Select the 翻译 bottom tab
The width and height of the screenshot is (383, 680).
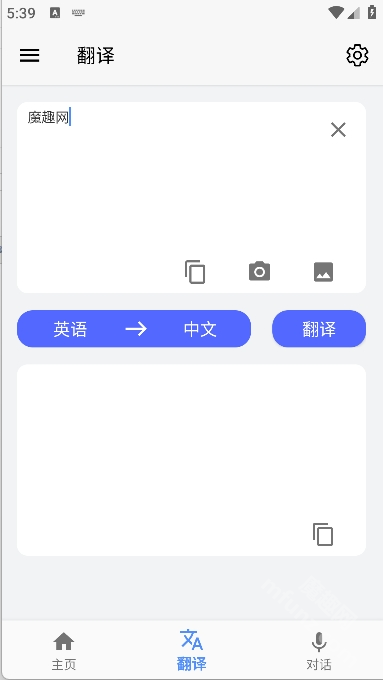pyautogui.click(x=191, y=650)
